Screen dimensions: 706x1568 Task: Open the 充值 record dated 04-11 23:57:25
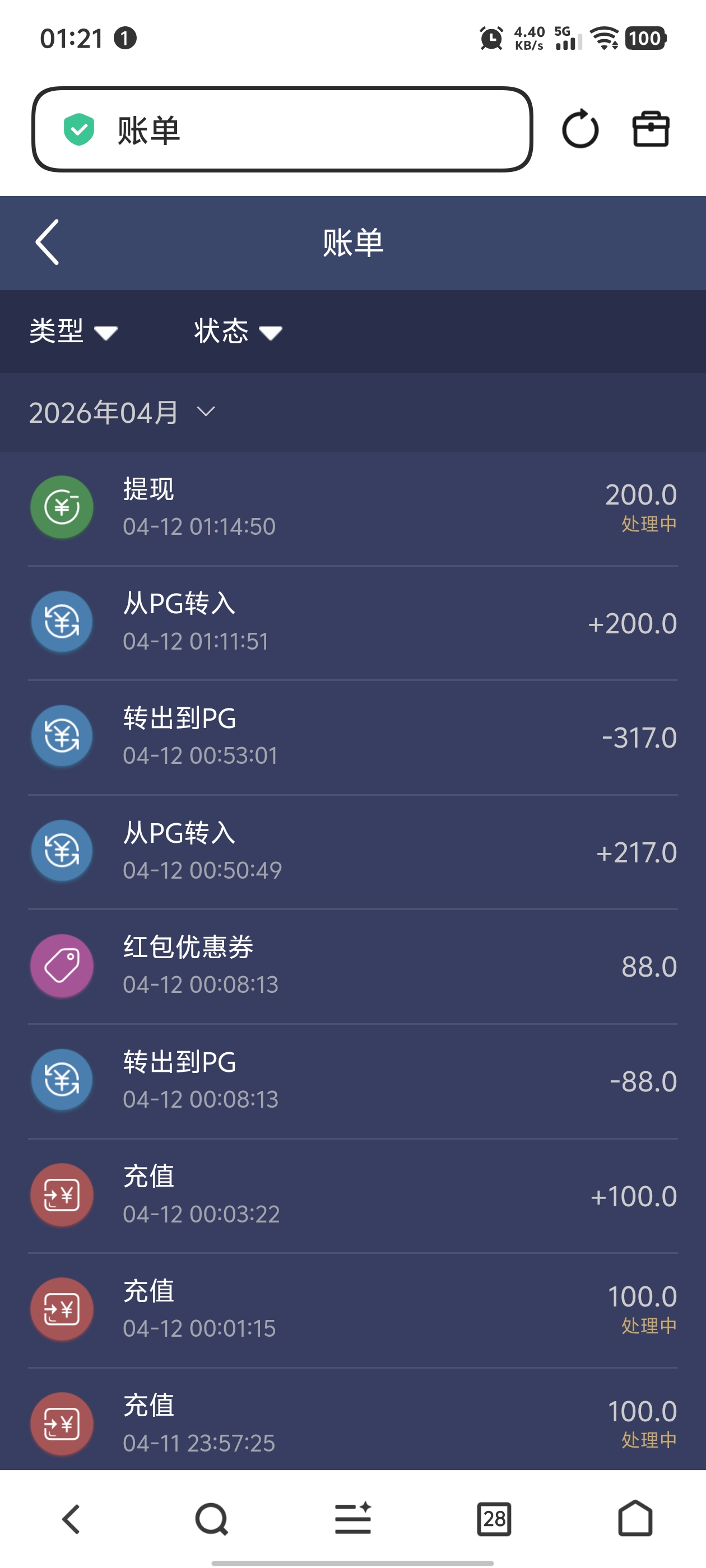coord(352,1424)
